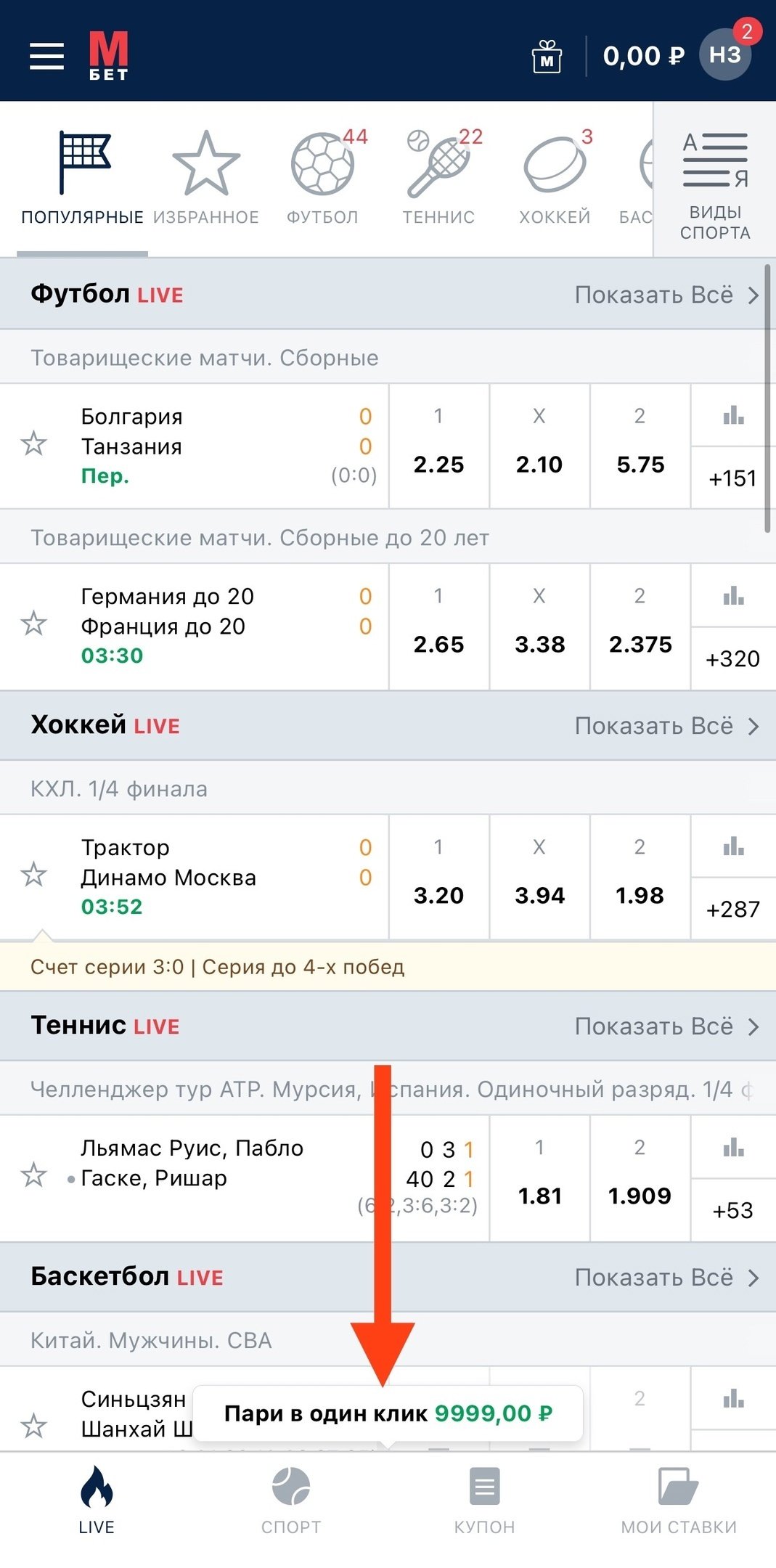
Task: Open +53 more markets for tennis match
Action: 732,1210
